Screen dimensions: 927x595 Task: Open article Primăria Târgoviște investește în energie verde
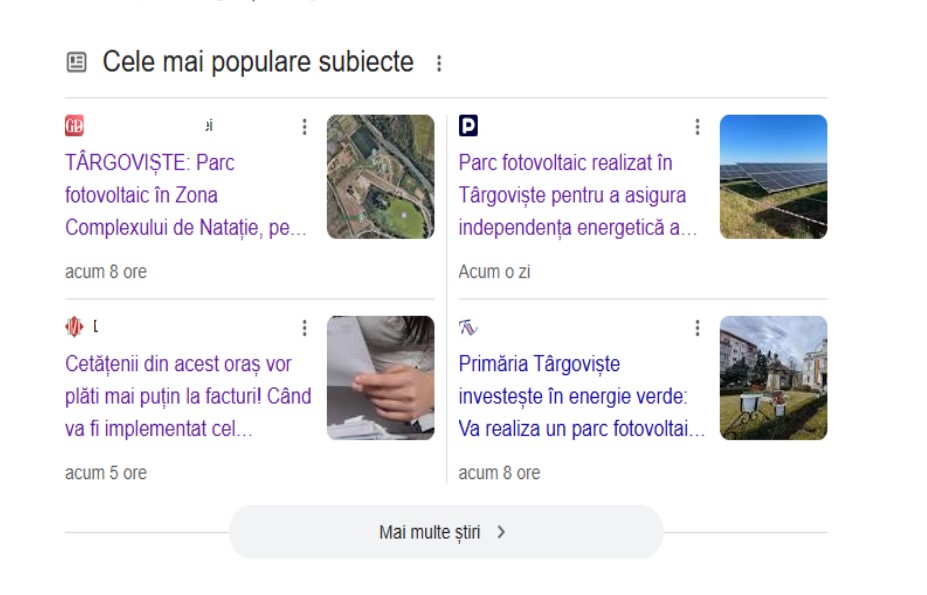pos(581,397)
